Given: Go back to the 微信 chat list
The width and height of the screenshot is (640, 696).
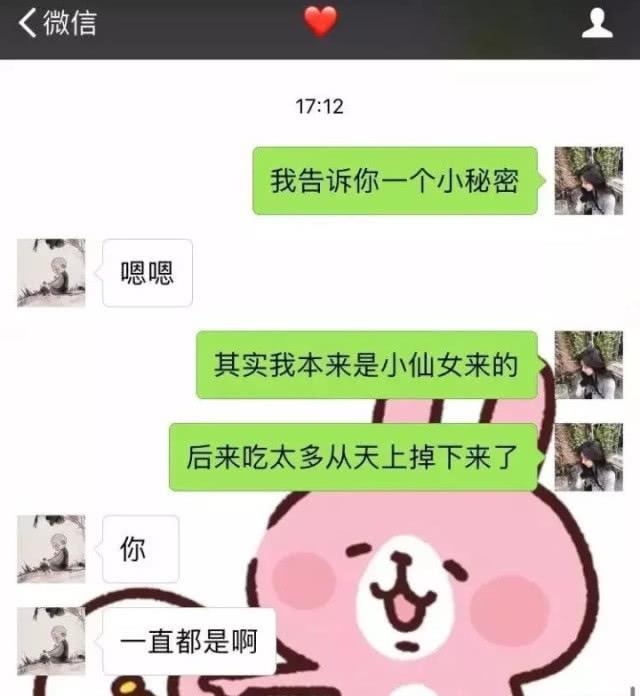Looking at the screenshot, I should (x=56, y=23).
